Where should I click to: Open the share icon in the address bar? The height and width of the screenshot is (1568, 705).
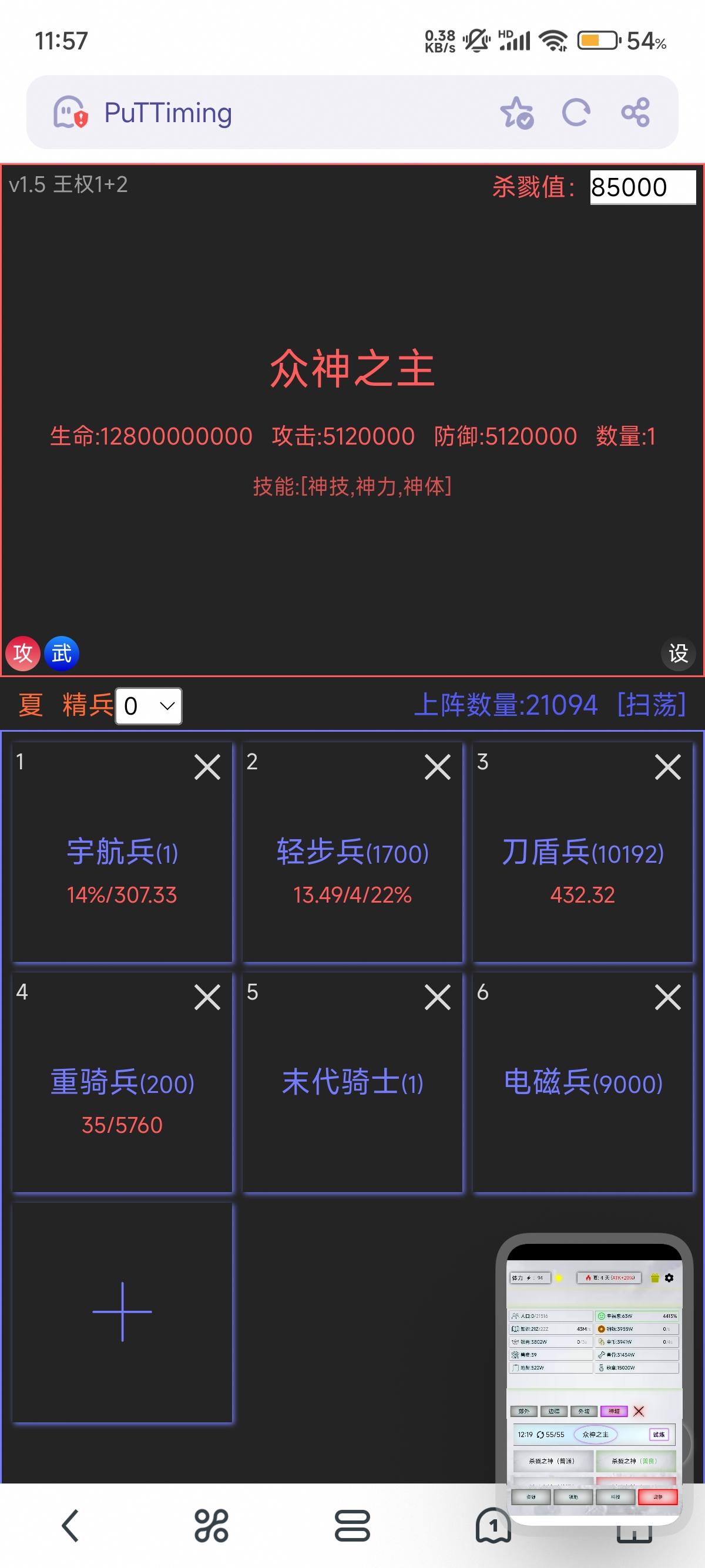click(634, 113)
